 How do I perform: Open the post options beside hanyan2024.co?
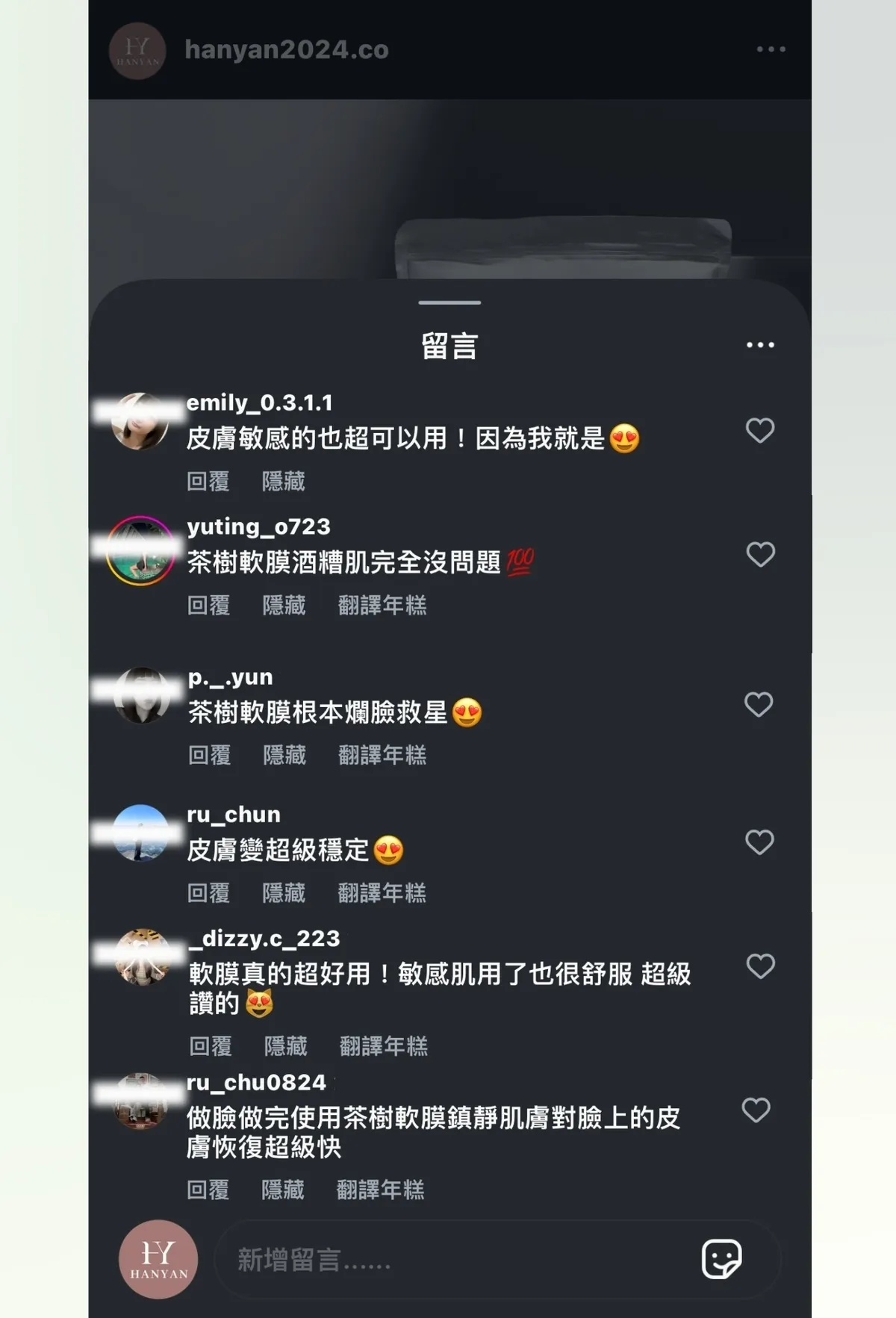pyautogui.click(x=771, y=49)
